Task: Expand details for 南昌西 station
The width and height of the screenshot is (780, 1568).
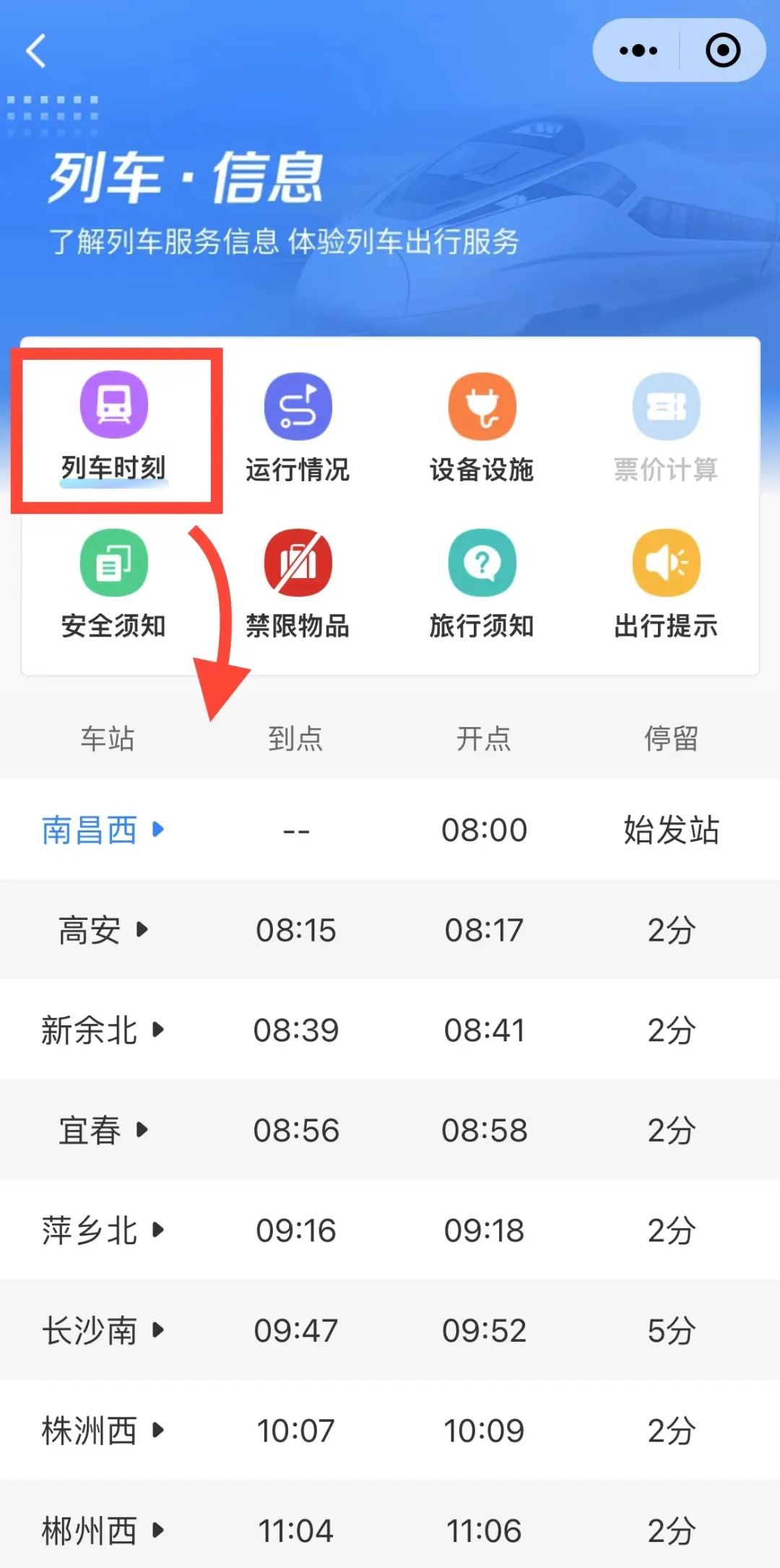Action: pos(158,830)
